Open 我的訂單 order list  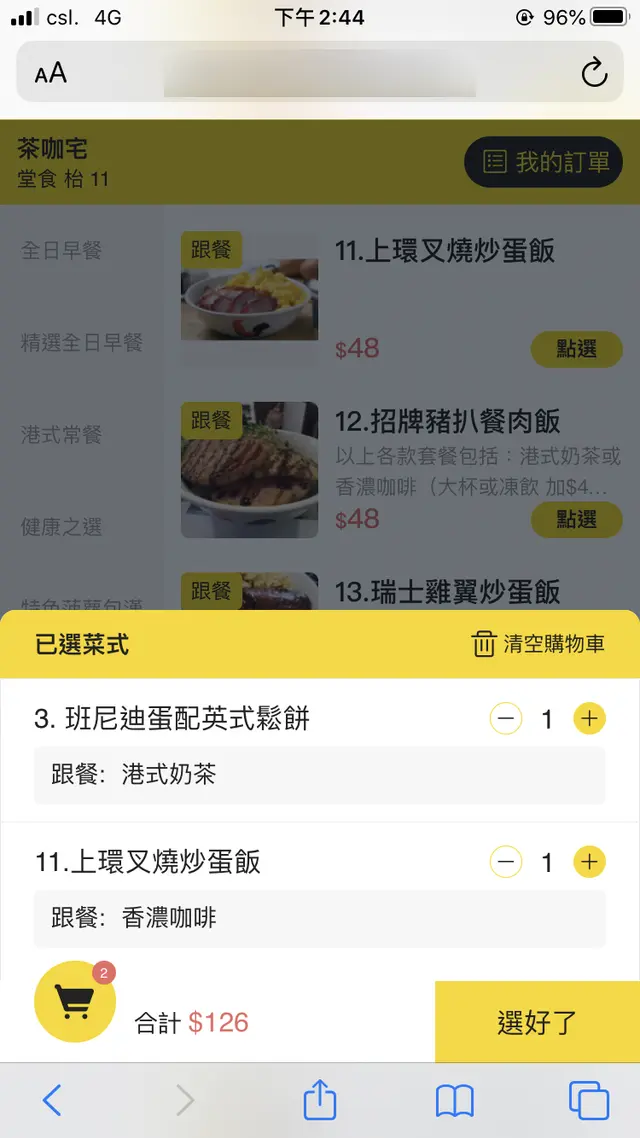(543, 162)
